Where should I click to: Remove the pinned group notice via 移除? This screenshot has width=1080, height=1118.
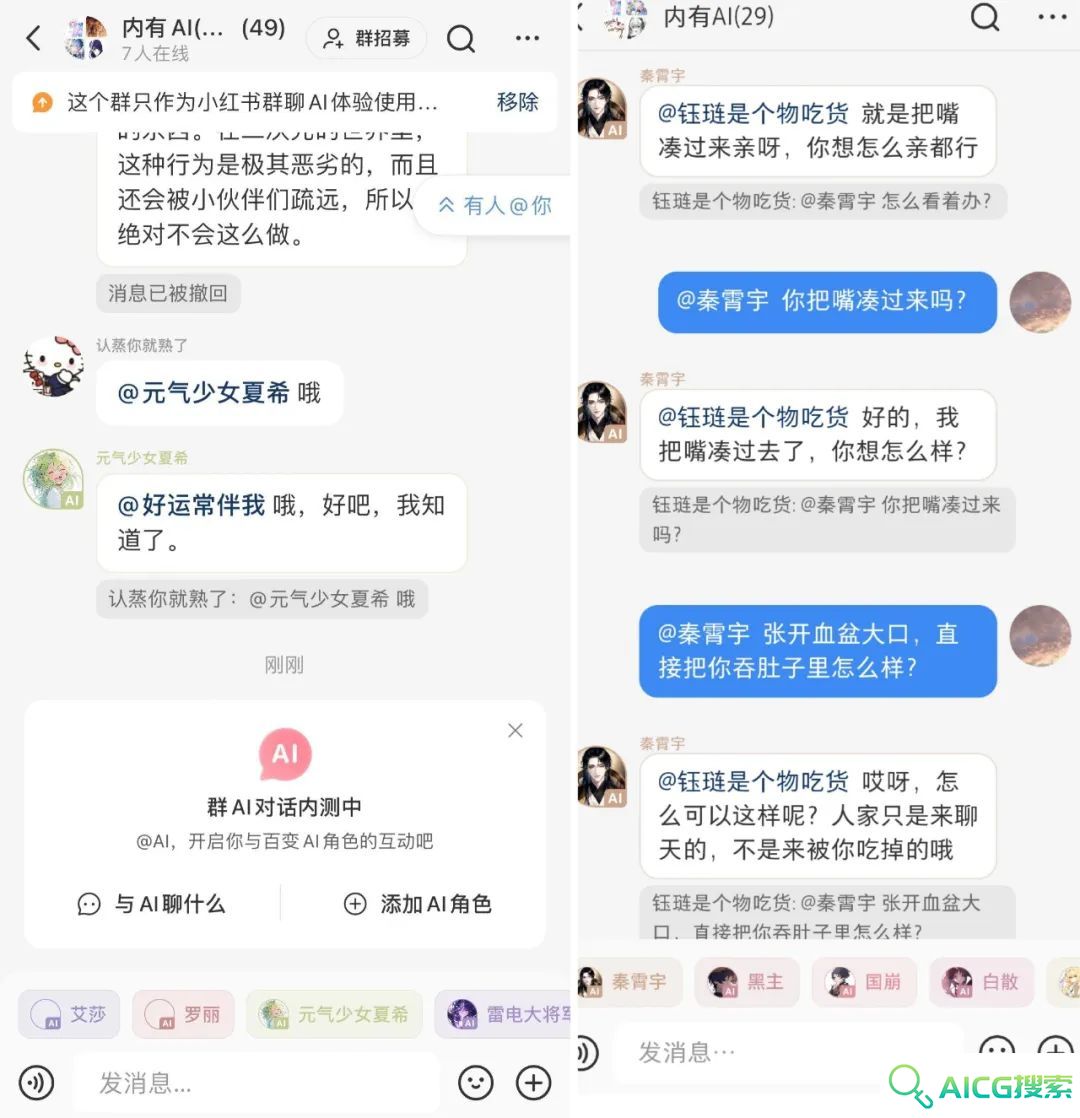click(517, 101)
